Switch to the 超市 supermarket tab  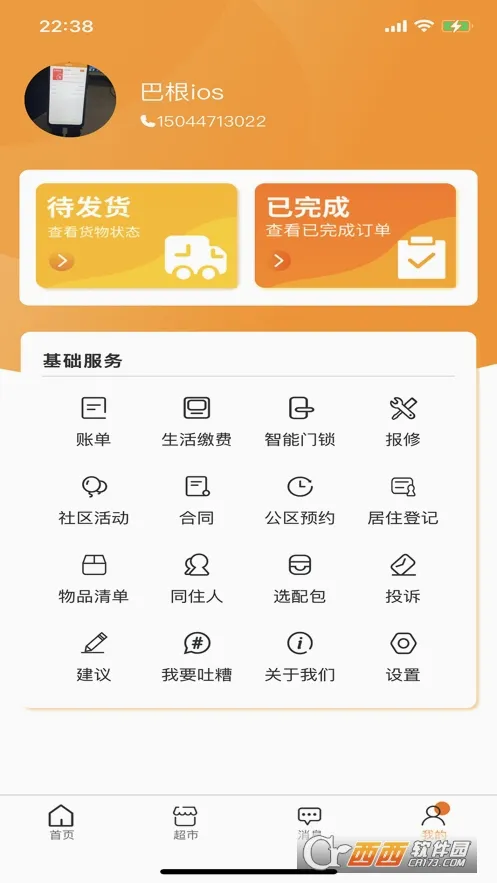click(185, 823)
